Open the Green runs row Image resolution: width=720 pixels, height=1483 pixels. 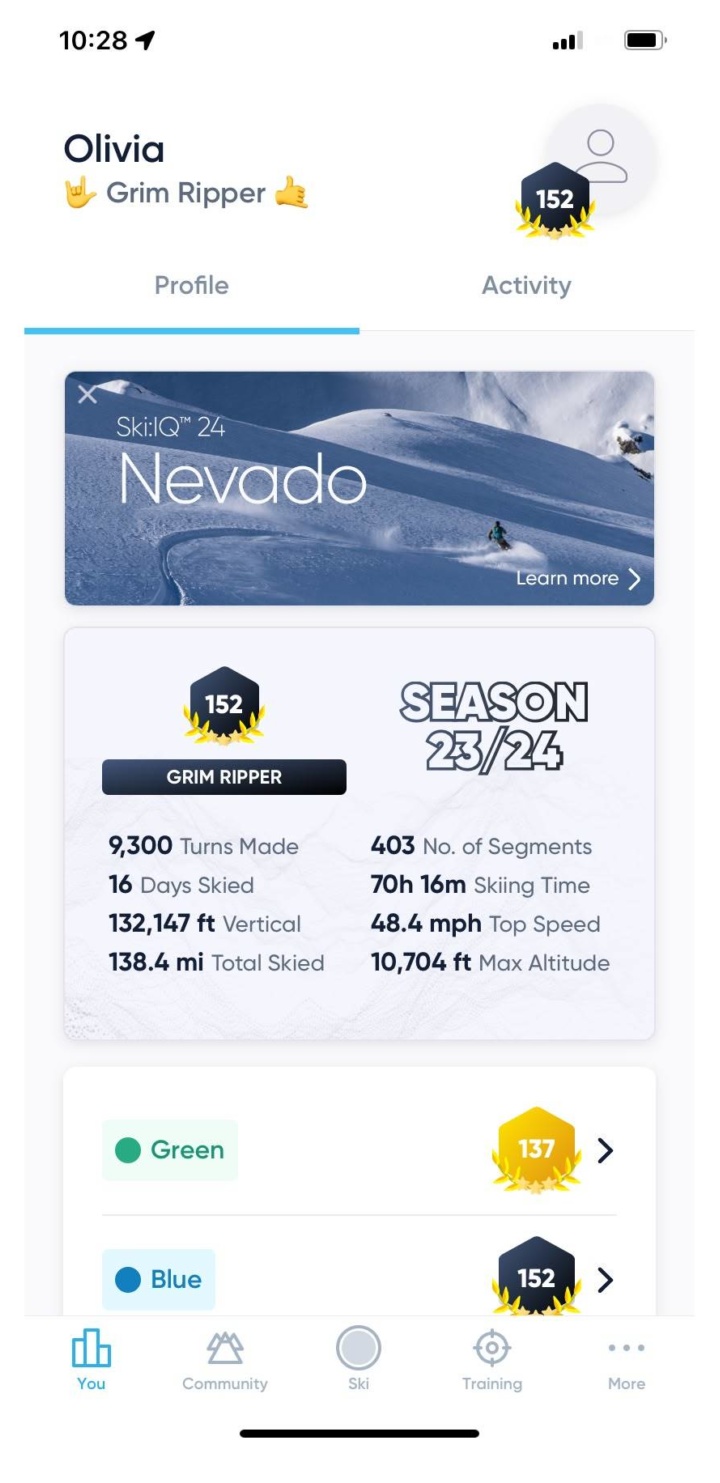point(359,1150)
